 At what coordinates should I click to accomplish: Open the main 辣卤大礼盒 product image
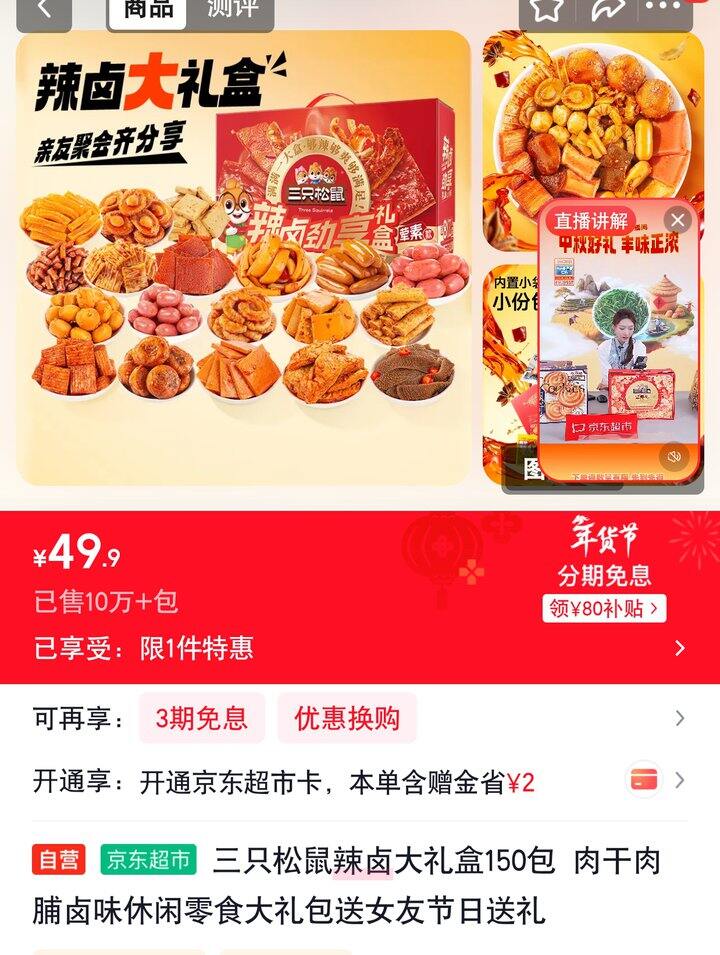click(243, 258)
